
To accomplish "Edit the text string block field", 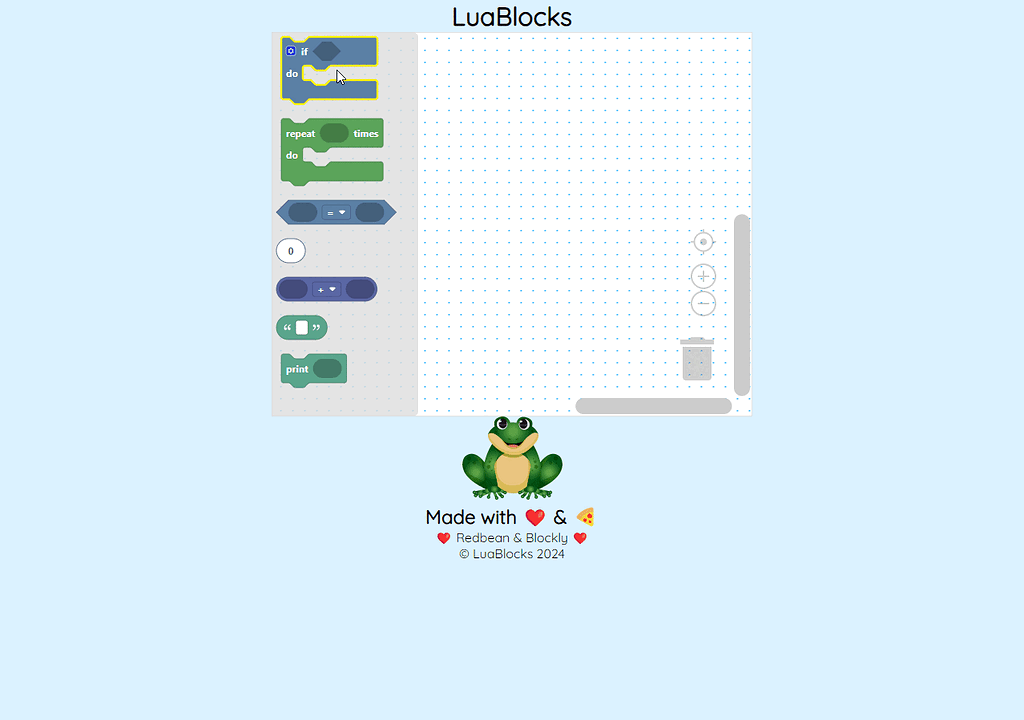I will point(302,328).
